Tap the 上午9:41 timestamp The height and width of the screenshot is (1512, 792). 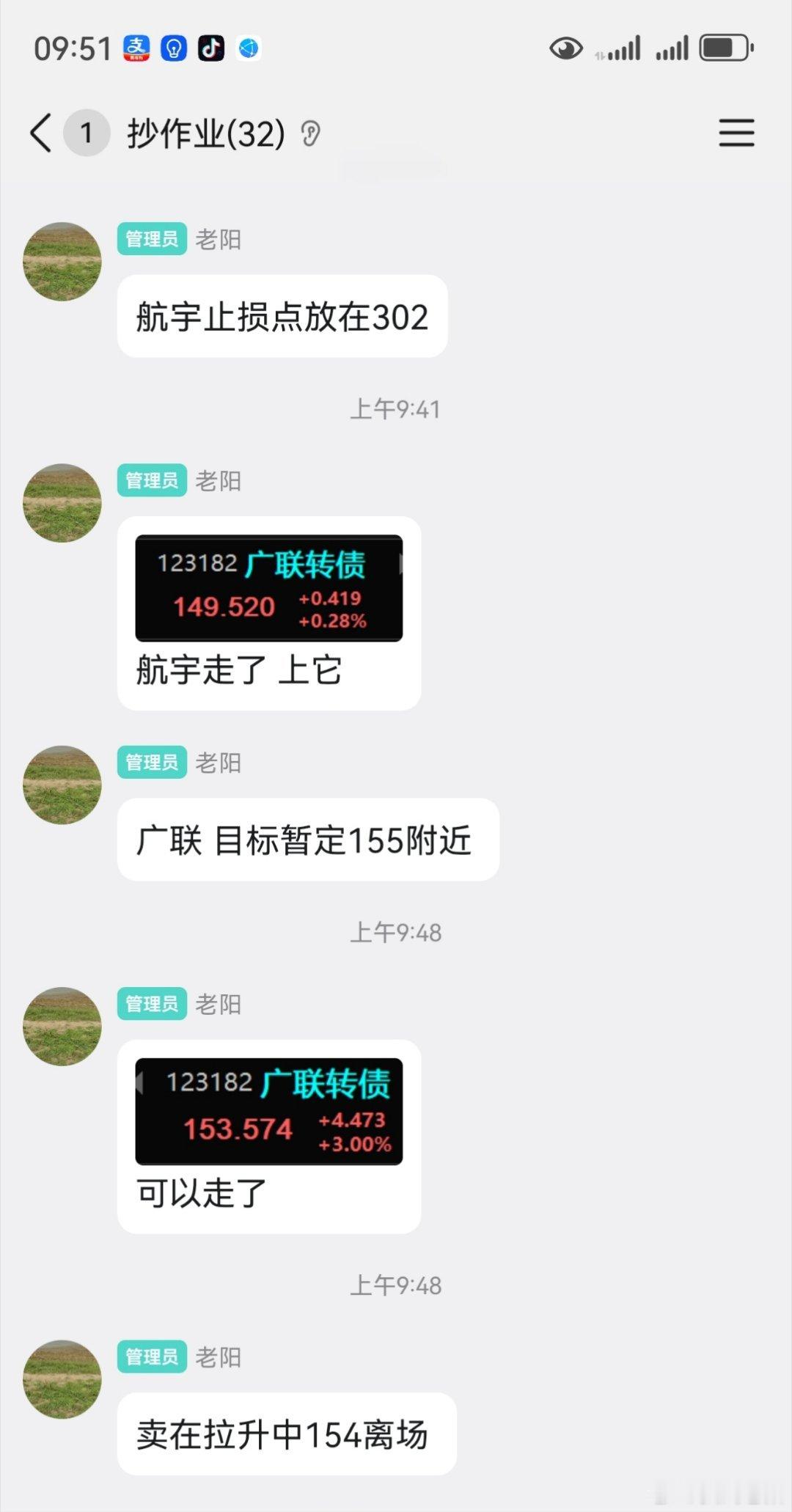[x=397, y=409]
